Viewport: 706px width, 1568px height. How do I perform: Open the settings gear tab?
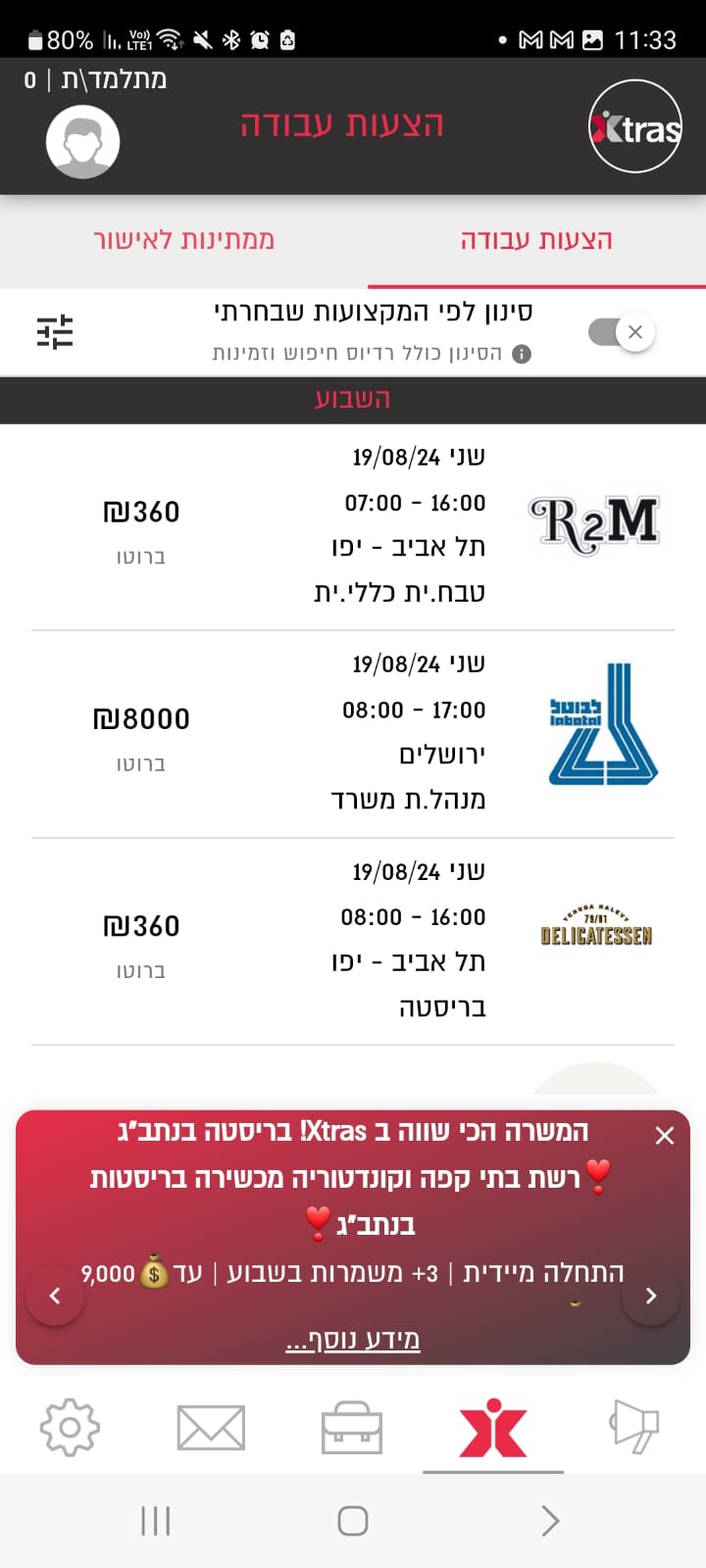click(x=70, y=1428)
